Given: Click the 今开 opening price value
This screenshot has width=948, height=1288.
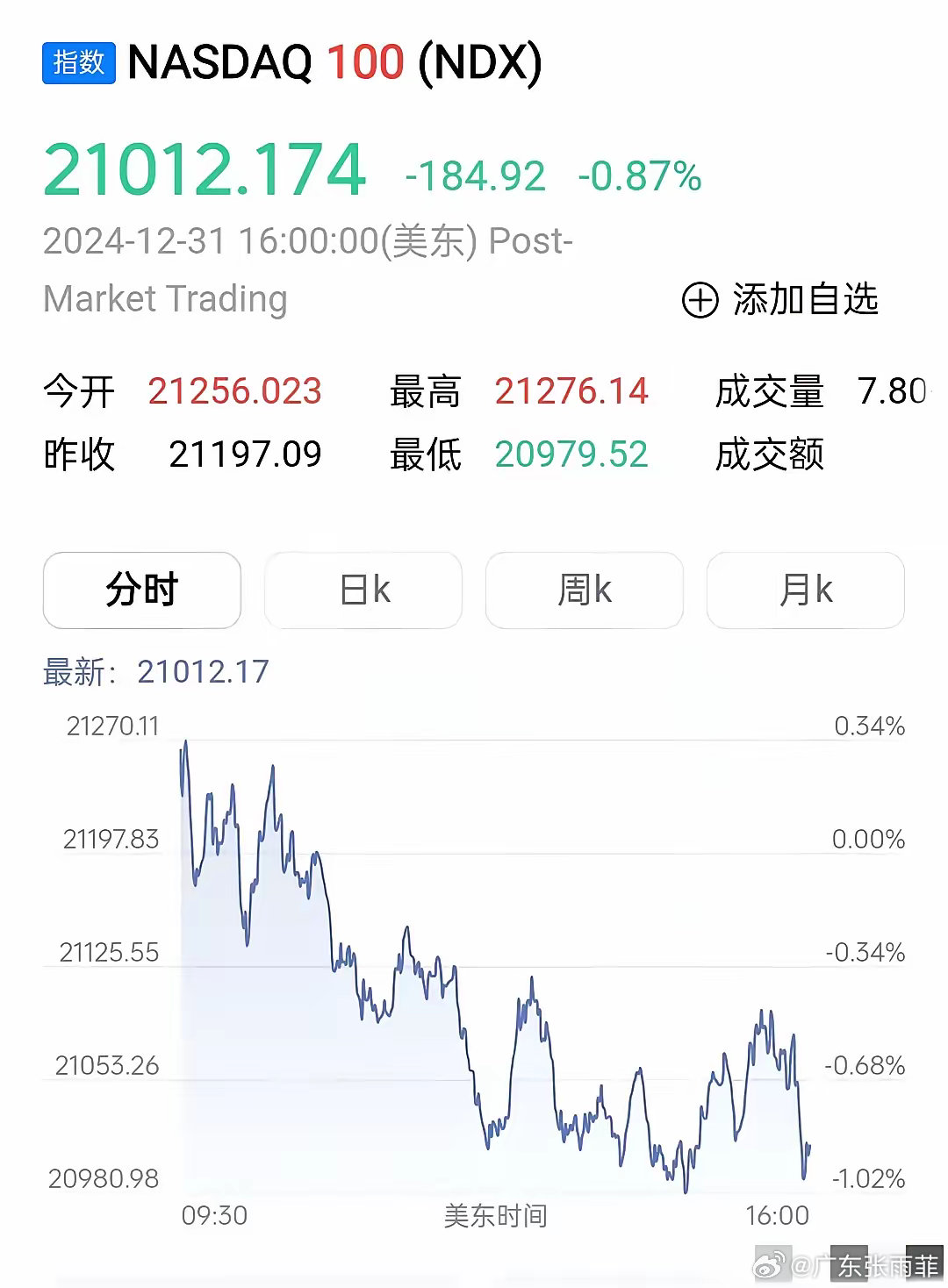Looking at the screenshot, I should 234,390.
